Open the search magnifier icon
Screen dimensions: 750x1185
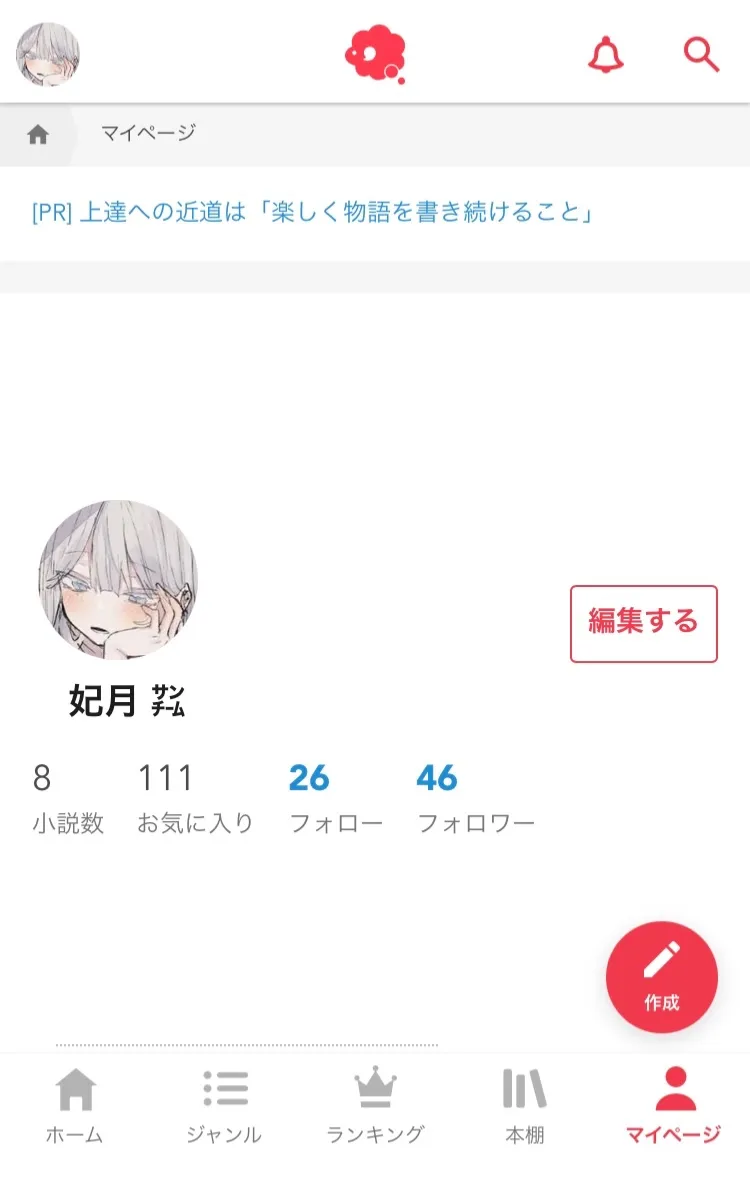click(701, 54)
